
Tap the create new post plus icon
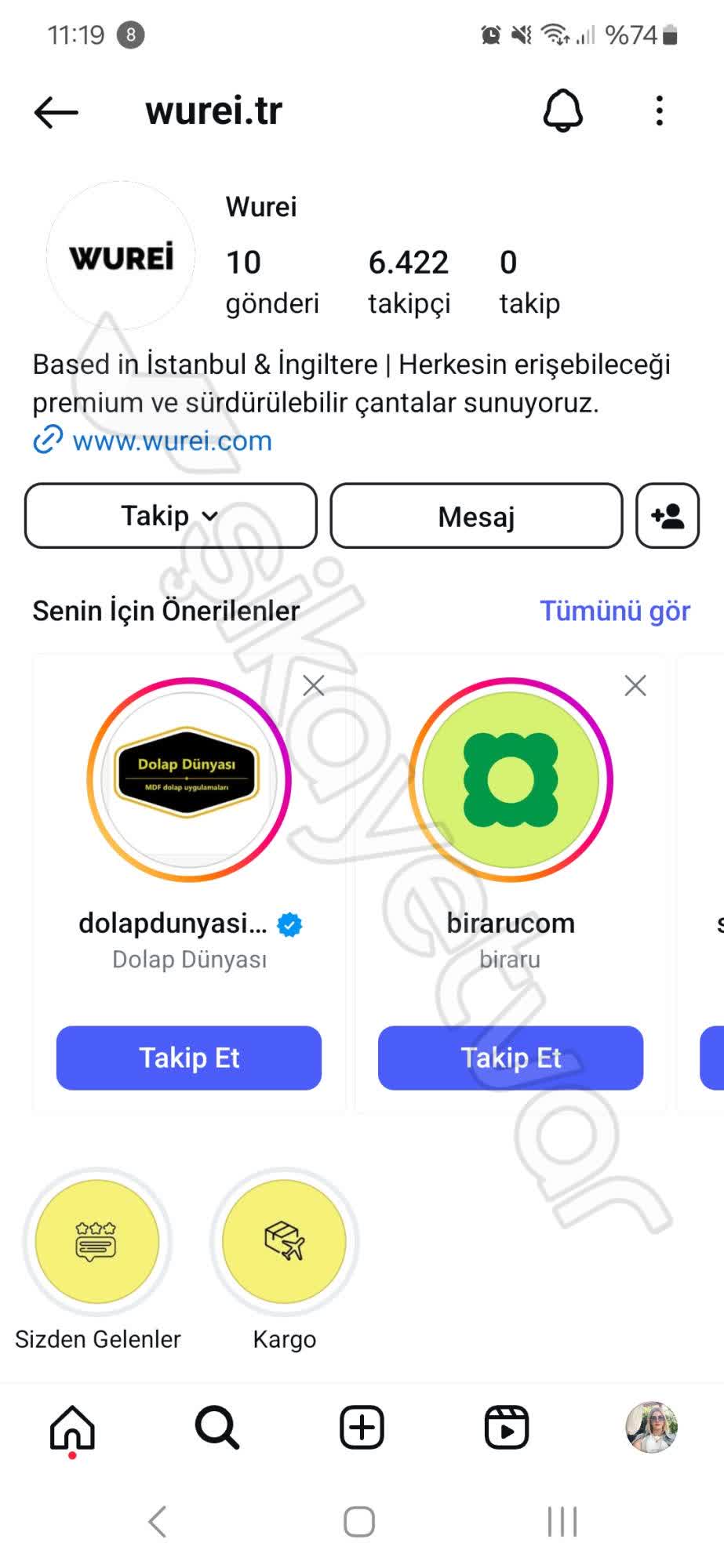coord(361,1428)
